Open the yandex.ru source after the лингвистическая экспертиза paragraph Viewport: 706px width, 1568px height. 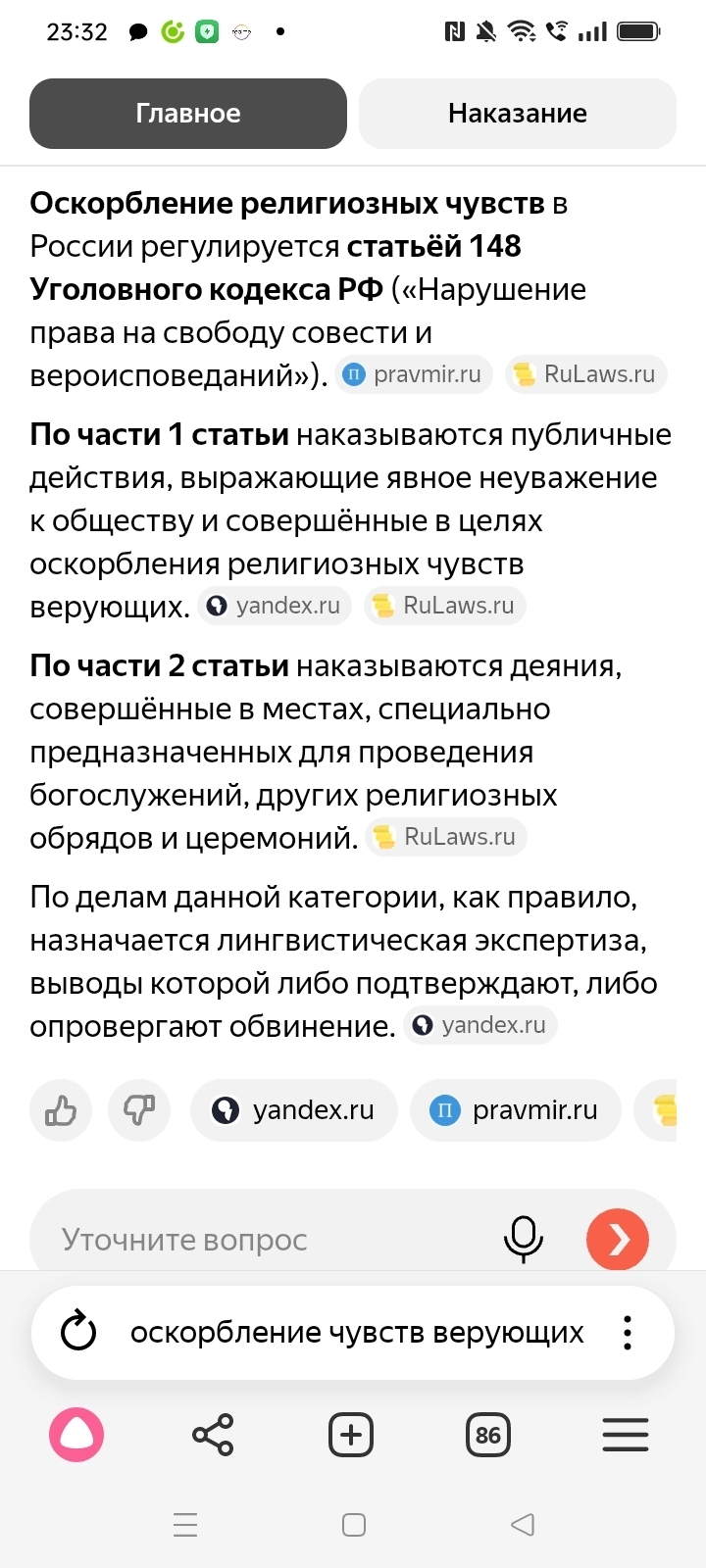point(480,1025)
